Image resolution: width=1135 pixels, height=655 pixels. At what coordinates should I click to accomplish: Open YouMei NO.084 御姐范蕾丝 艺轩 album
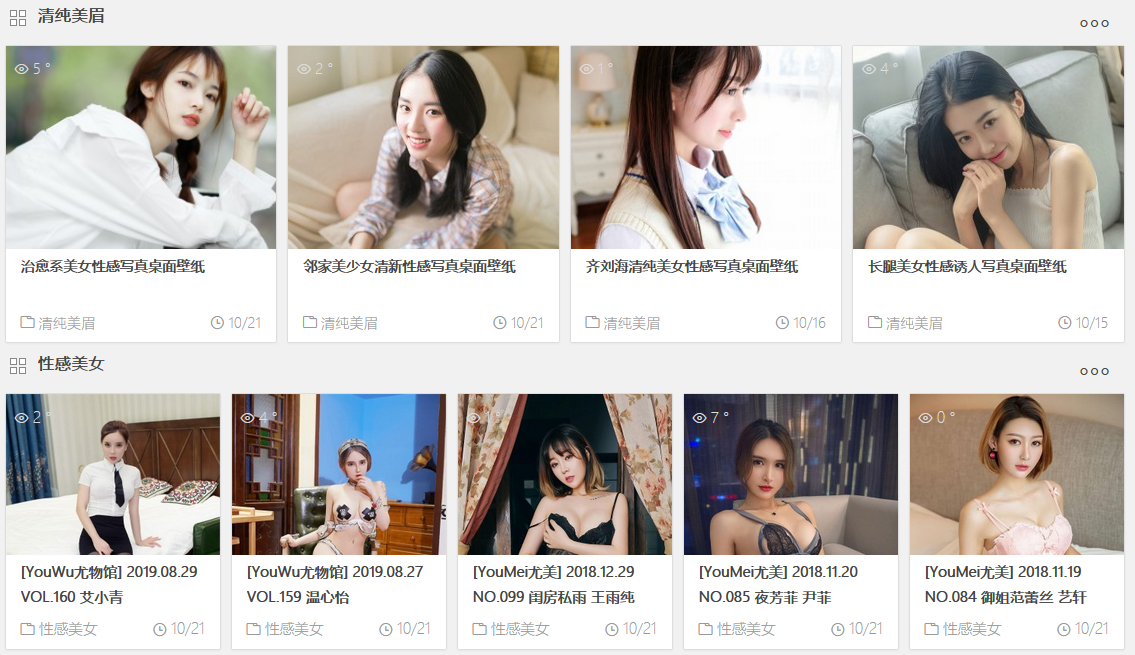(1005, 584)
